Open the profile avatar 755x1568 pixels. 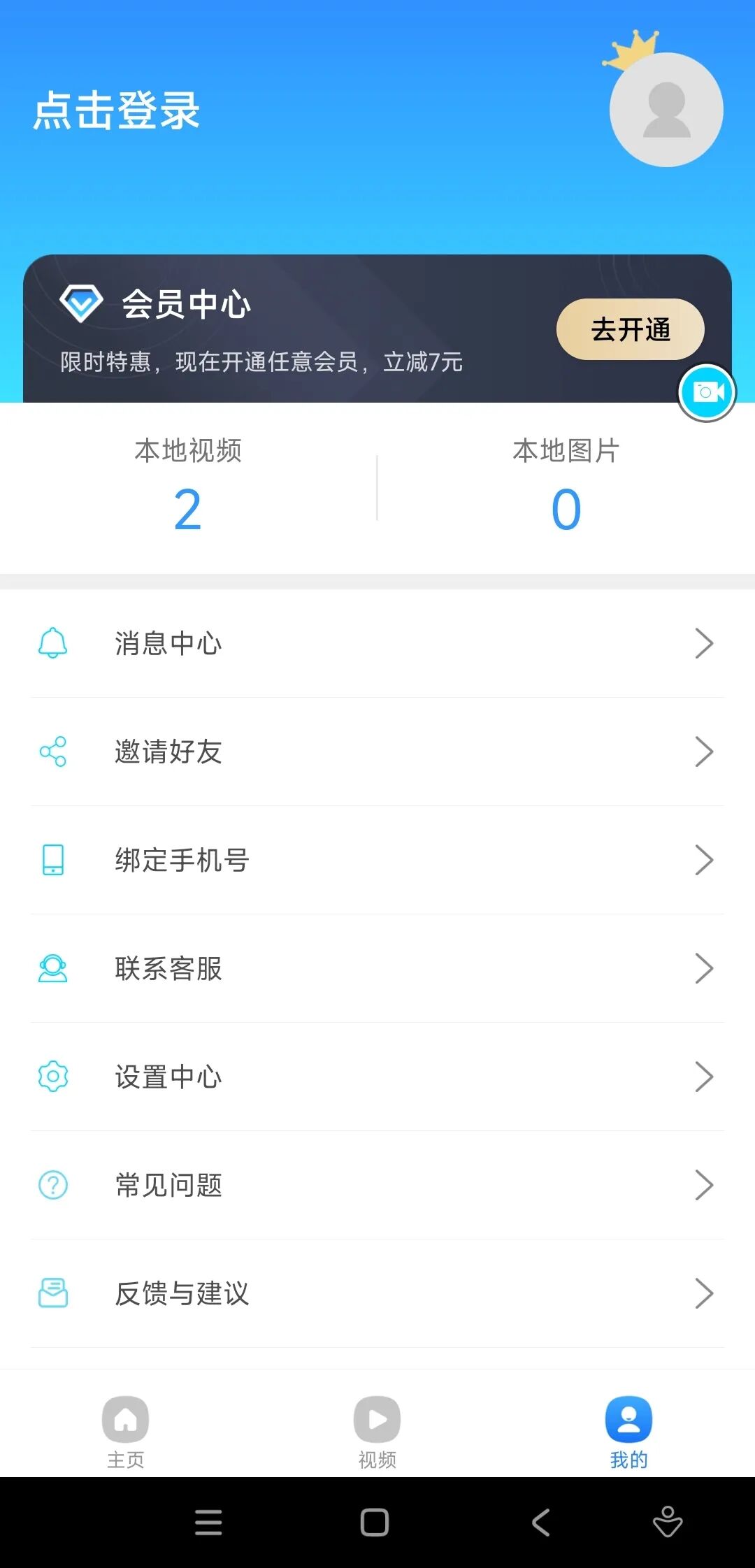(666, 110)
